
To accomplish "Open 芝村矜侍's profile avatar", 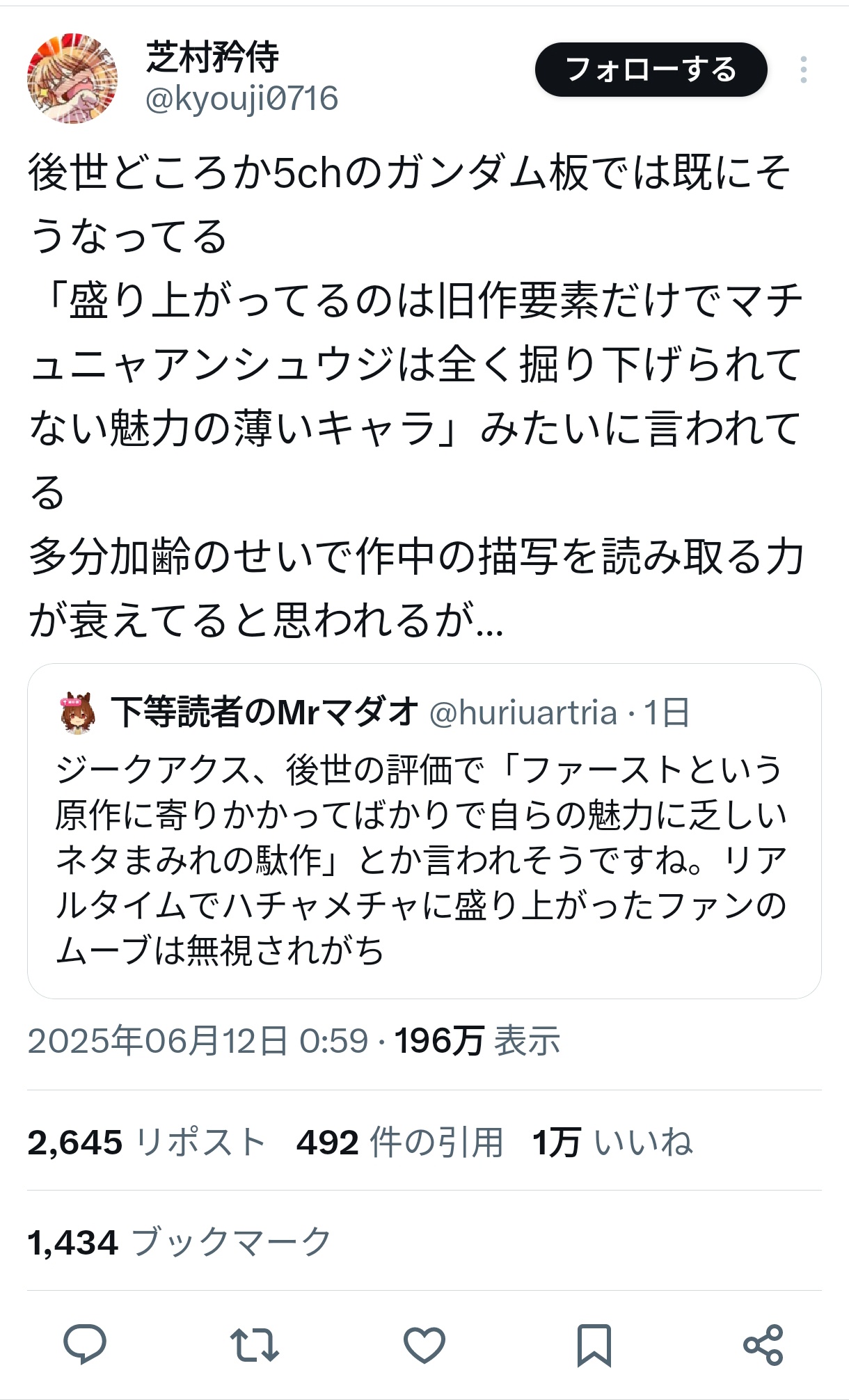I will pos(72,78).
